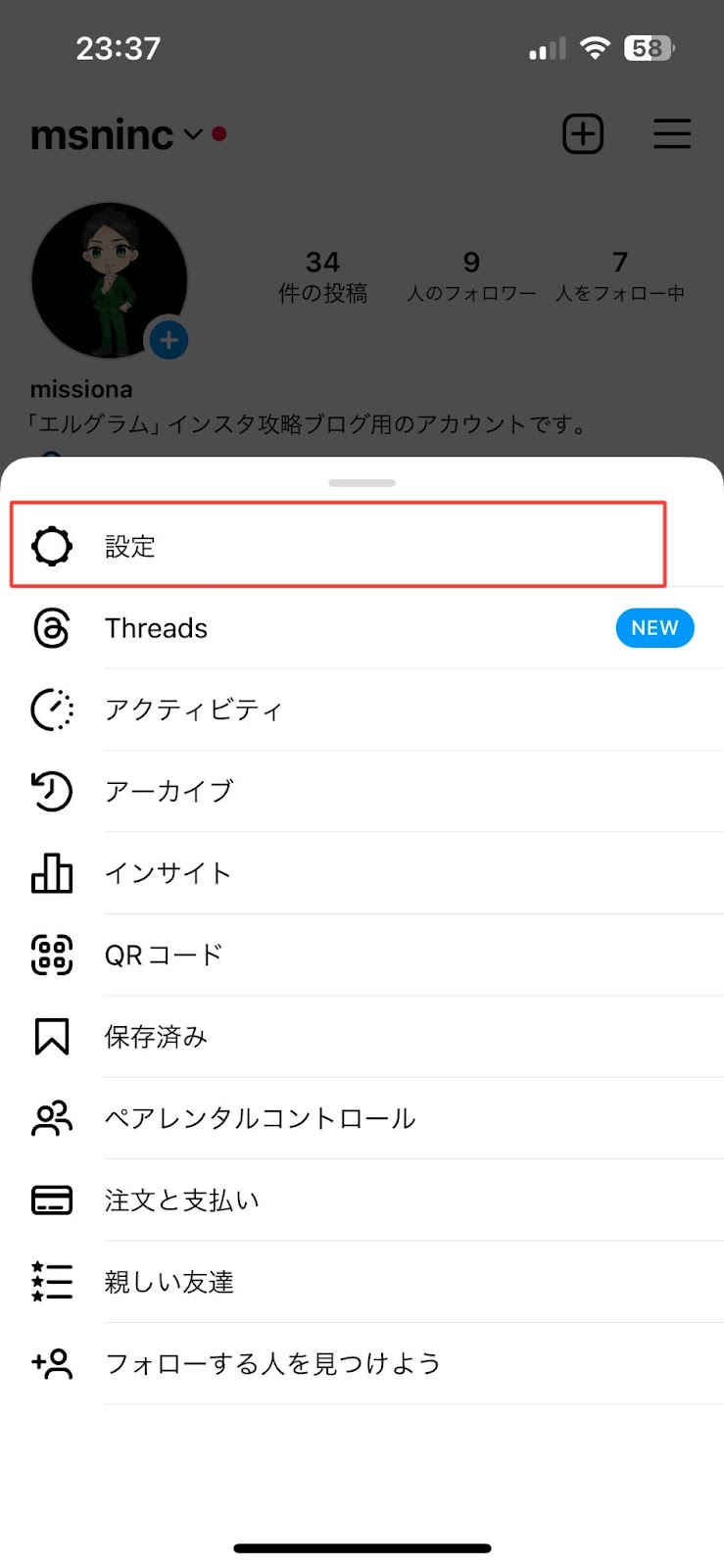
Task: Tap the profile picture plus badge
Action: pos(169,340)
